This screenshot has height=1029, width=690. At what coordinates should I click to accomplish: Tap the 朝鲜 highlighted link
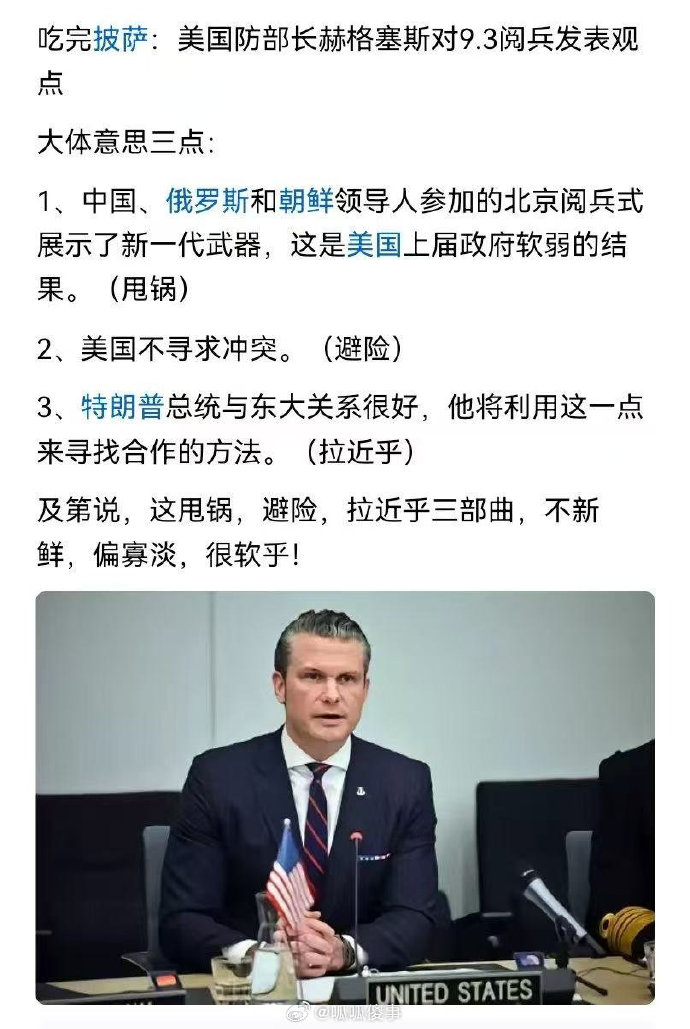point(304,201)
